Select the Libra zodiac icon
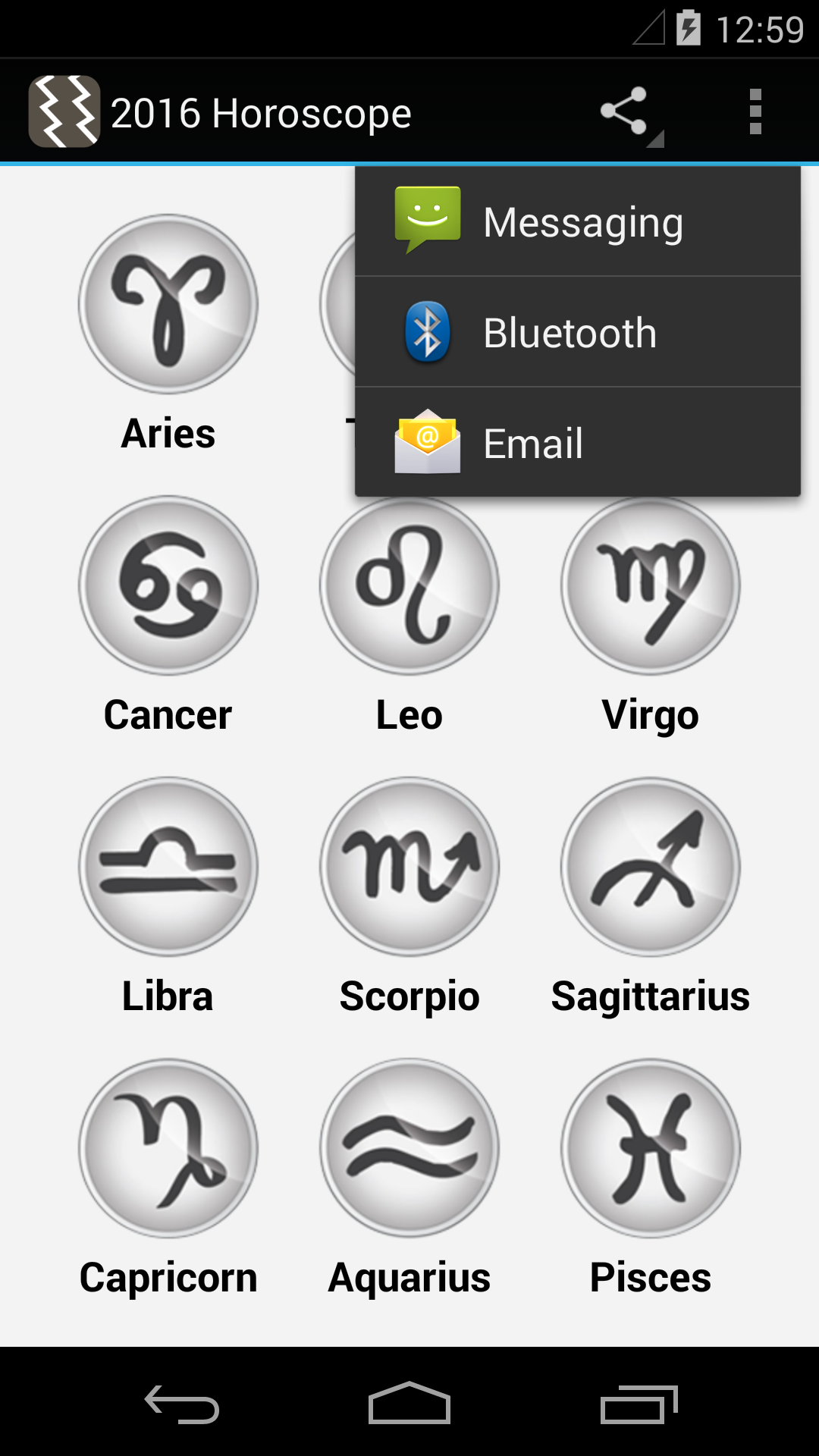 (x=168, y=867)
